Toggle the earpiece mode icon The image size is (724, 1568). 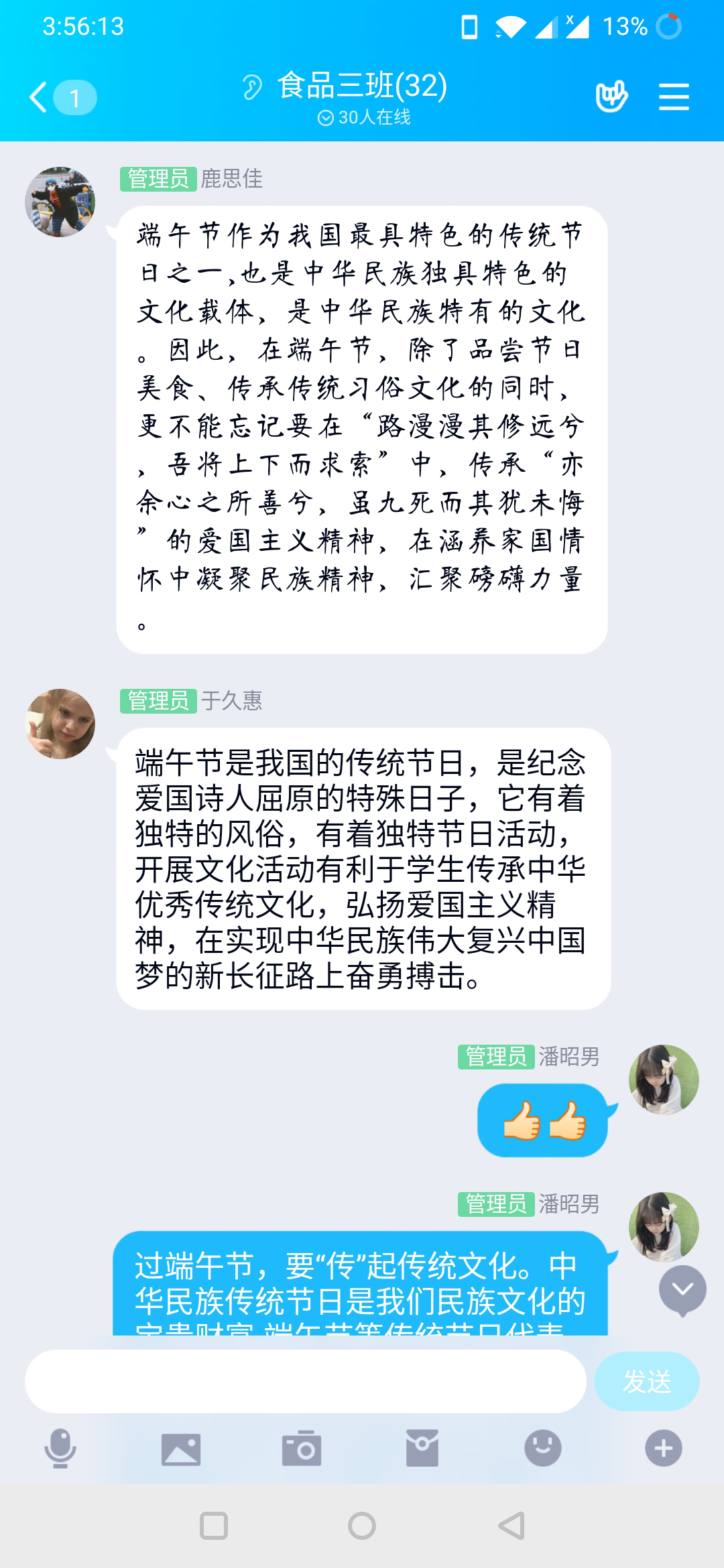tap(253, 87)
